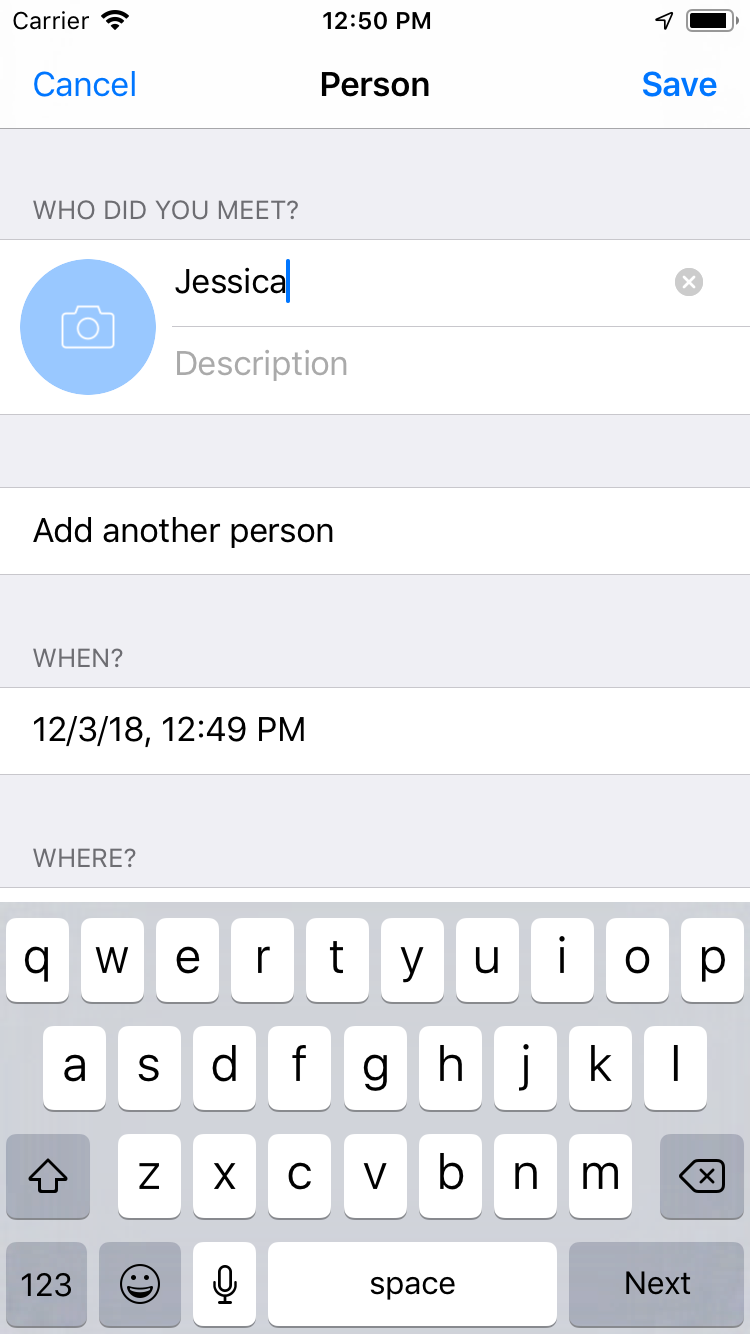Open the date row 12/3/18, 12:49 PM
750x1334 pixels.
[x=375, y=730]
